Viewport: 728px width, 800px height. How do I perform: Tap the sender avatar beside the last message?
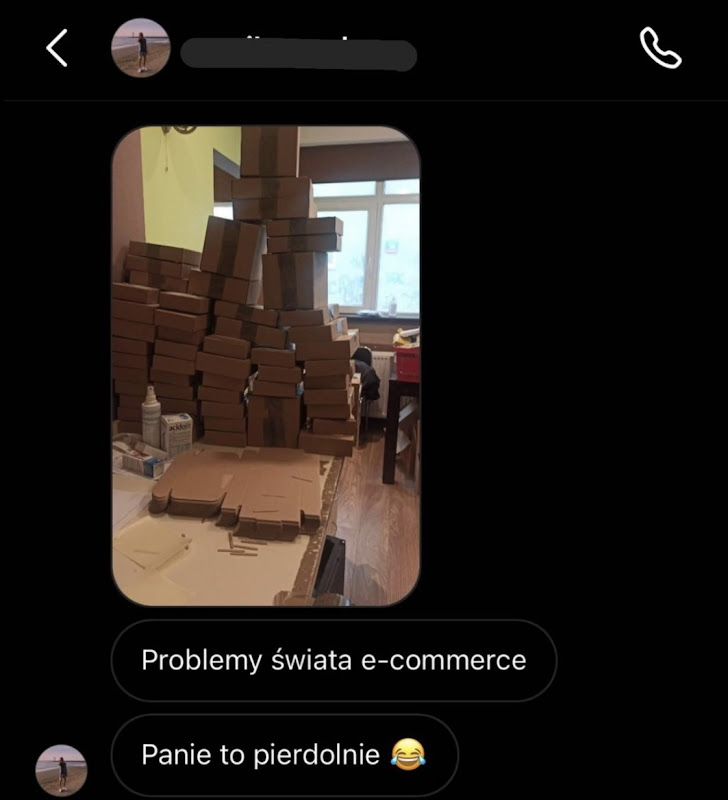[x=61, y=770]
